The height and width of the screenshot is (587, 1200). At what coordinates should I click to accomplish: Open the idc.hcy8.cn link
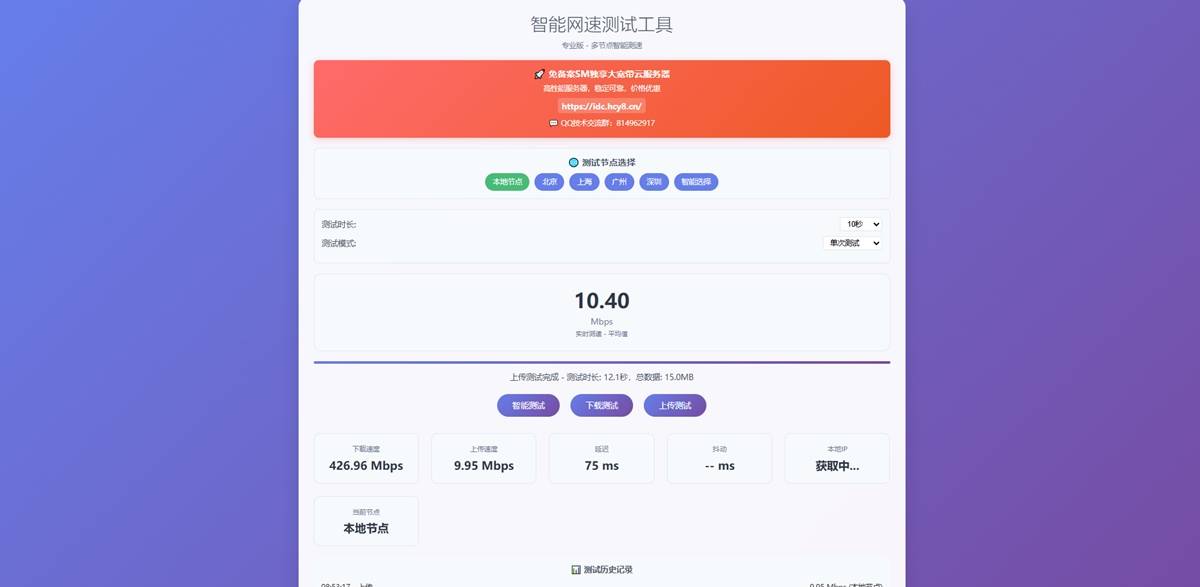(x=602, y=106)
